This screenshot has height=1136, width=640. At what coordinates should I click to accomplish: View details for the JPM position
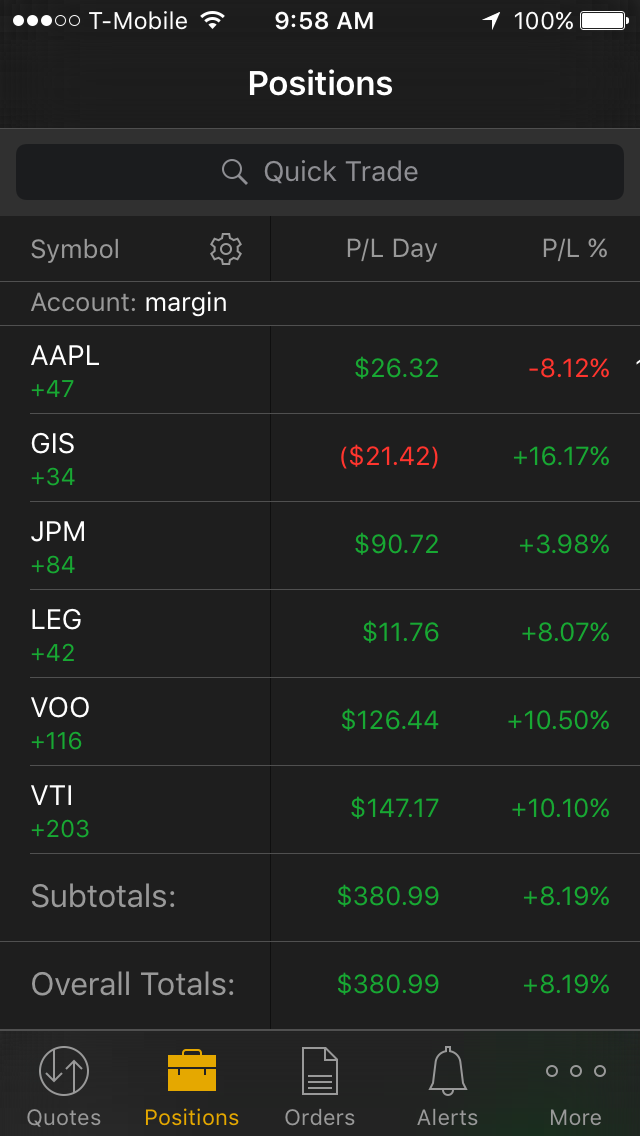pos(320,546)
